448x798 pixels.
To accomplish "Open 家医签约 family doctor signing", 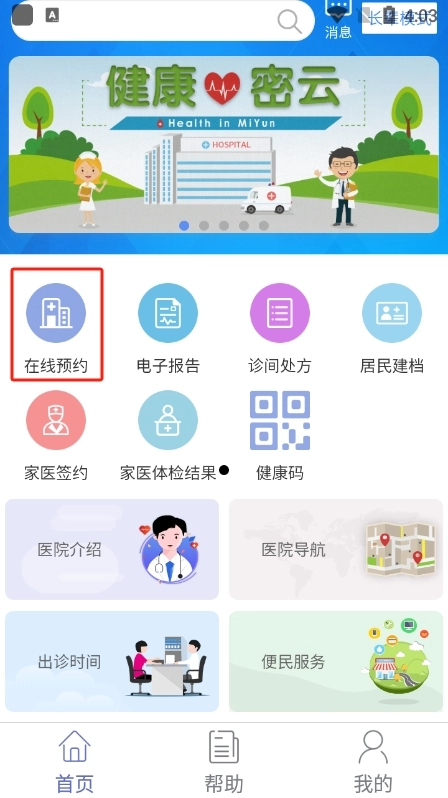I will tap(56, 436).
